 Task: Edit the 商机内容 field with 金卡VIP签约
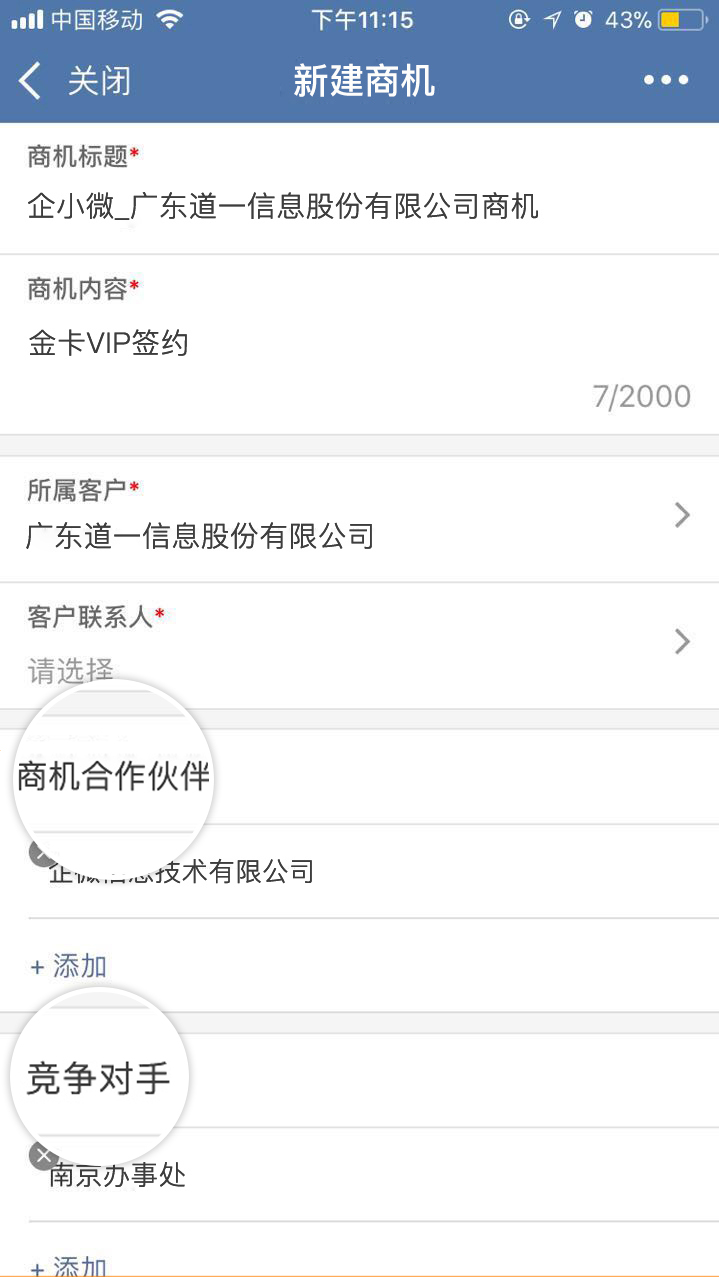[359, 345]
